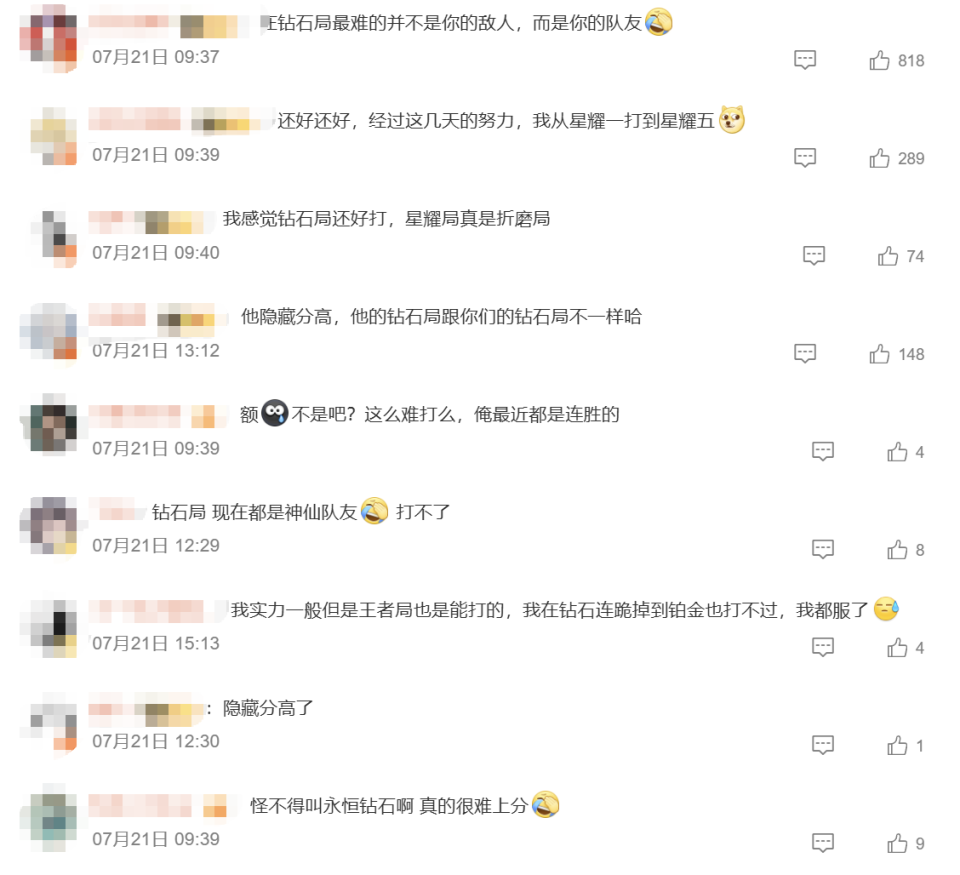Viewport: 960px width, 875px height.
Task: Like the 永恒钻石 comment with 9 likes
Action: point(897,843)
